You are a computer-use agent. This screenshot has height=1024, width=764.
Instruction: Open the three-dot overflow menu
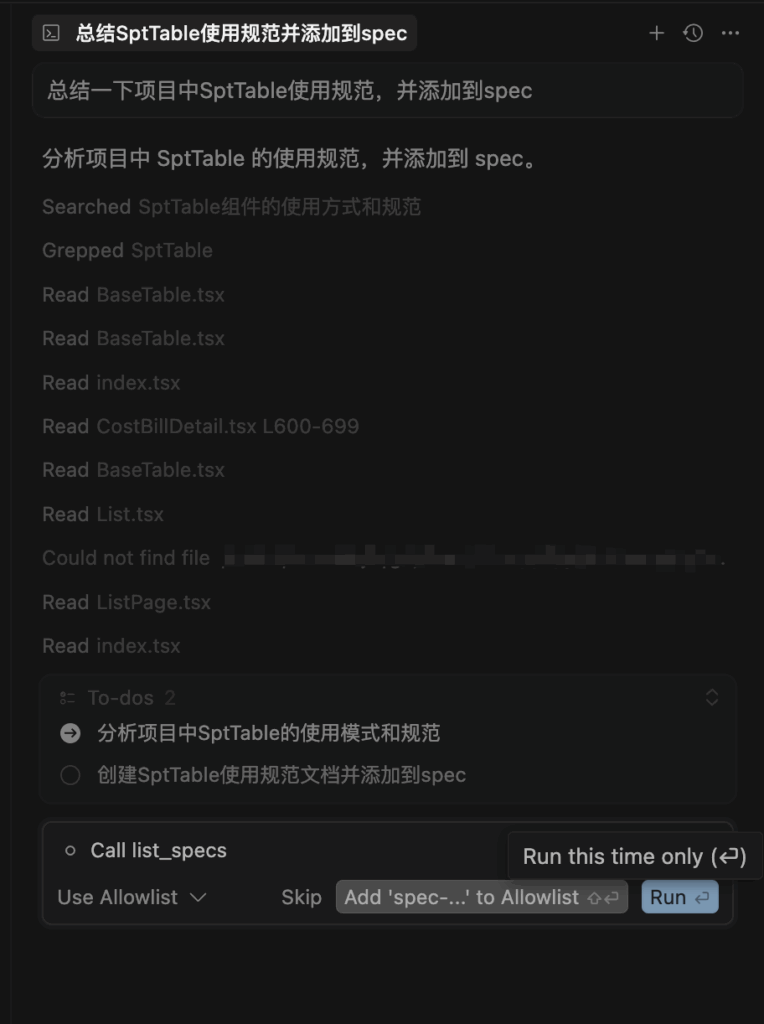[x=731, y=33]
